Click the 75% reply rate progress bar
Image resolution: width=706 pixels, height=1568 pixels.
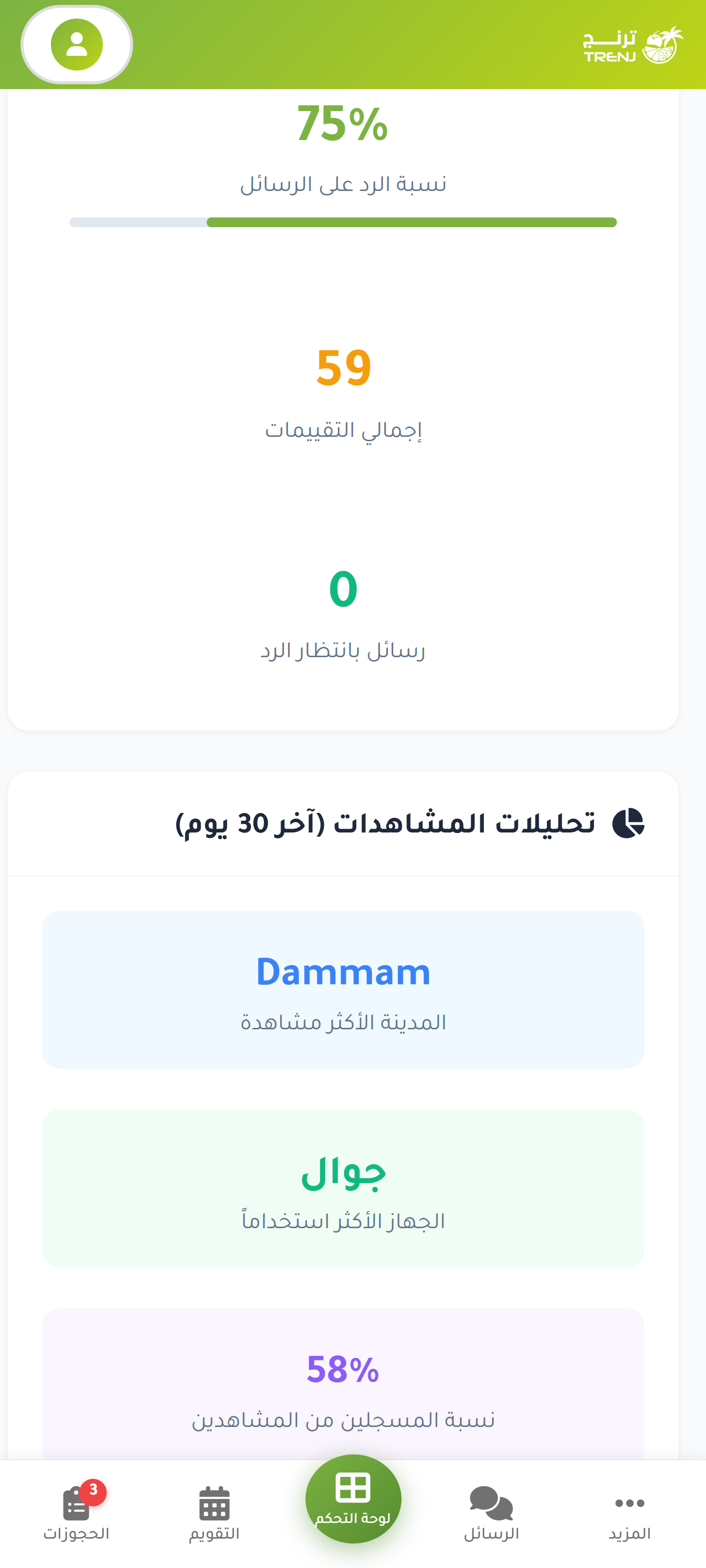tap(343, 221)
